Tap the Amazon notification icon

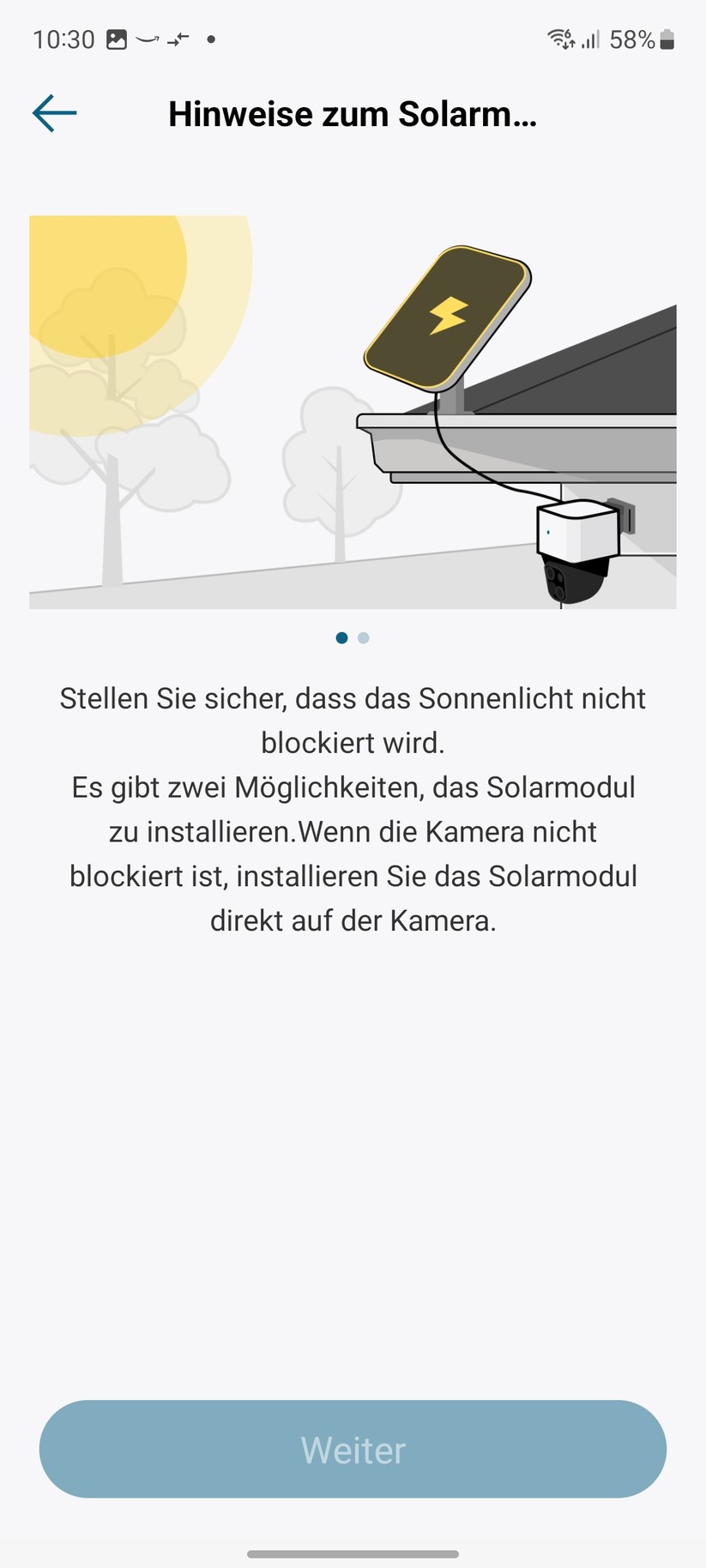[x=146, y=39]
